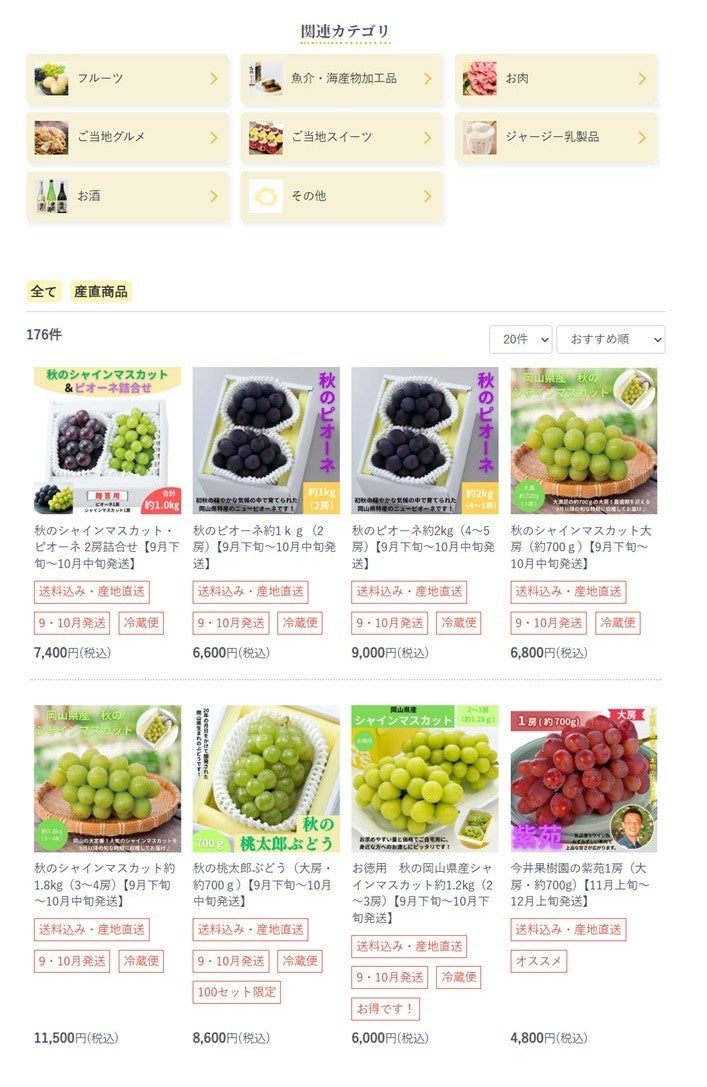This screenshot has height=1087, width=707.
Task: Open the お酒 category
Action: coord(127,196)
